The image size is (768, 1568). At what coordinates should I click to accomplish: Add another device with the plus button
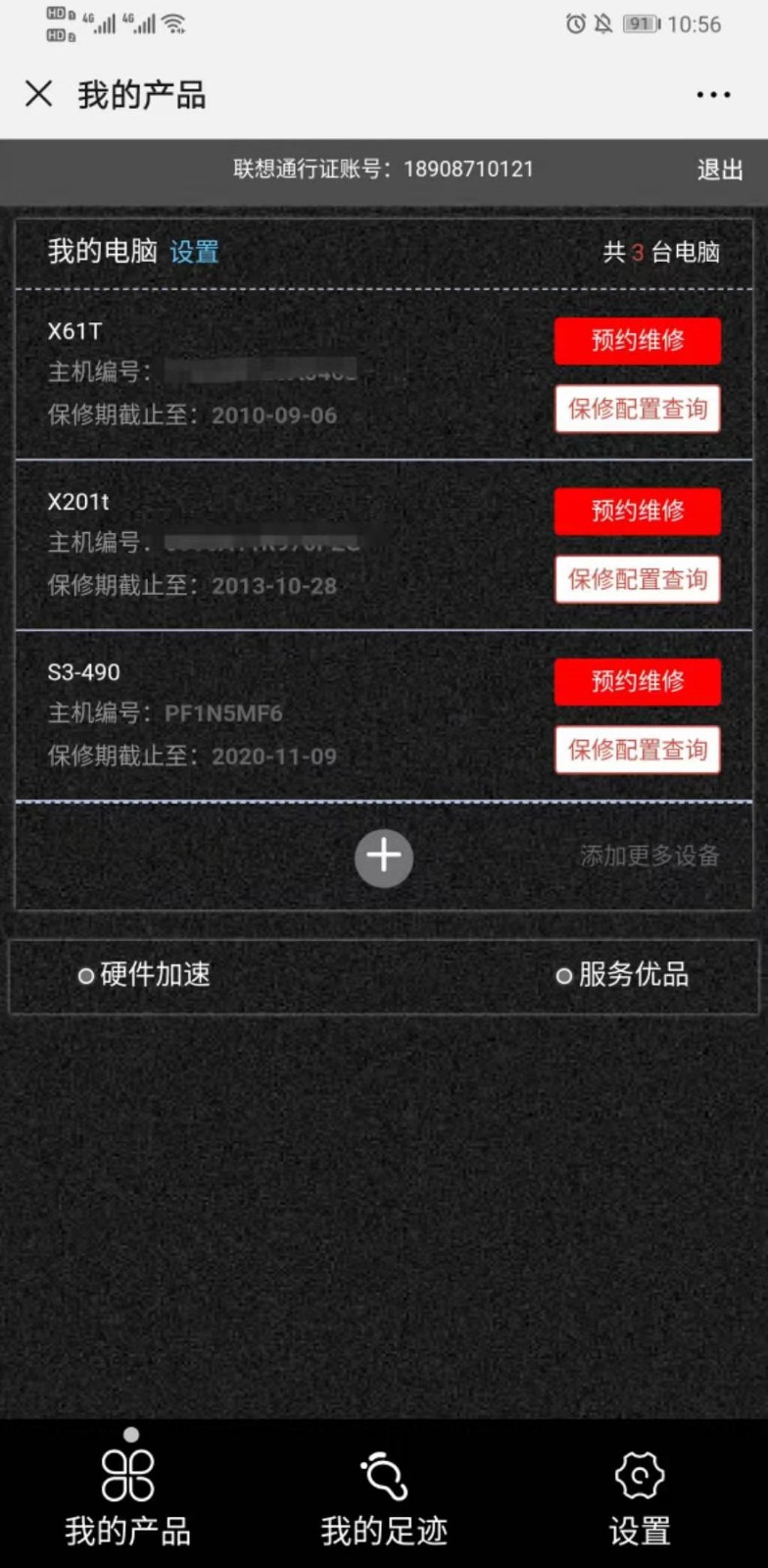coord(383,857)
